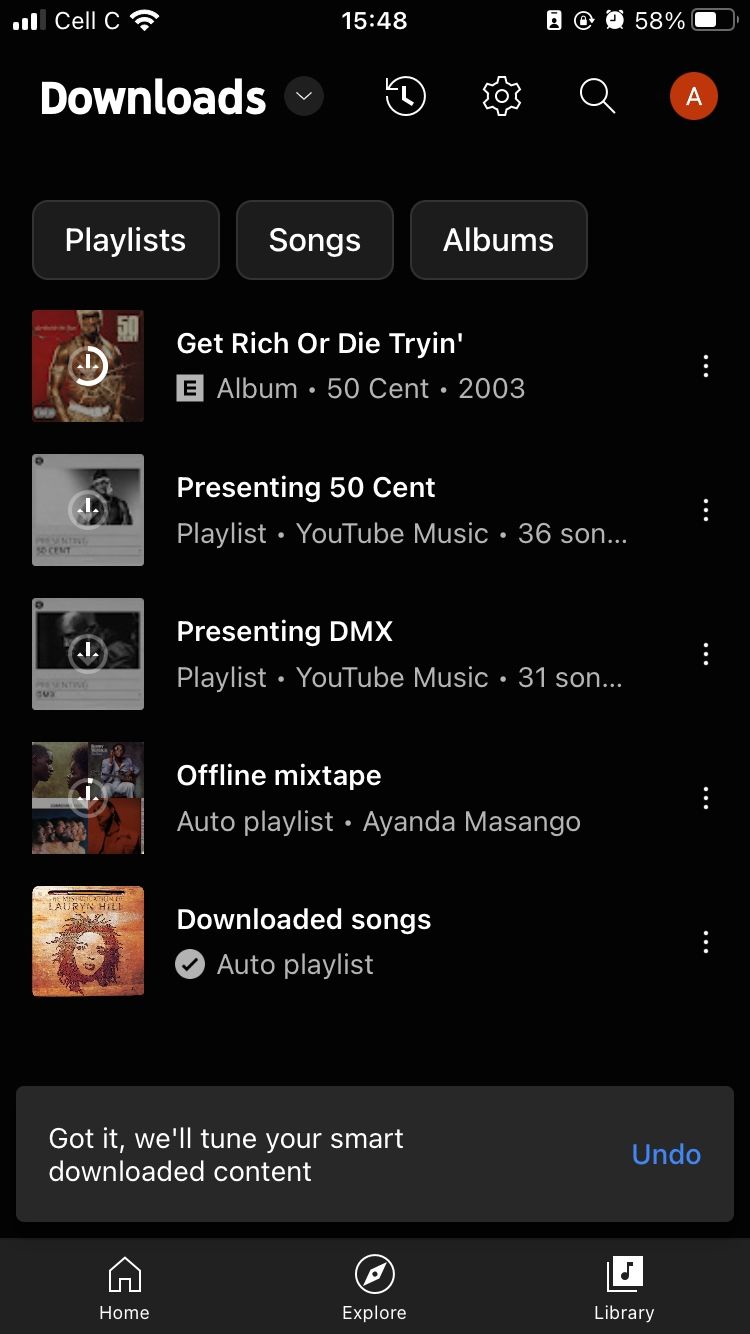This screenshot has width=750, height=1334.
Task: Tap the download progress circle on Presenting DMX
Action: [x=88, y=654]
